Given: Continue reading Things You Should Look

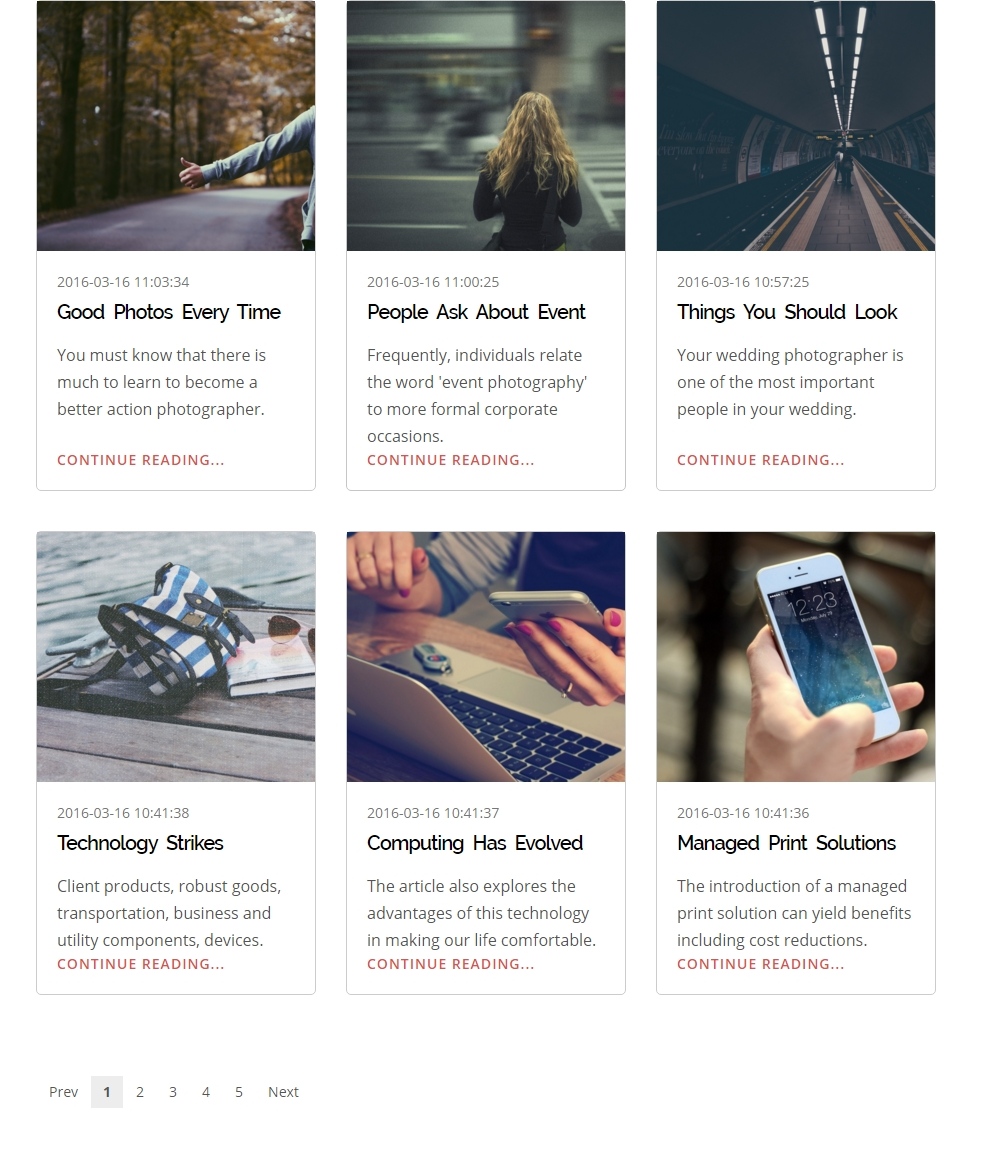Looking at the screenshot, I should [x=761, y=460].
